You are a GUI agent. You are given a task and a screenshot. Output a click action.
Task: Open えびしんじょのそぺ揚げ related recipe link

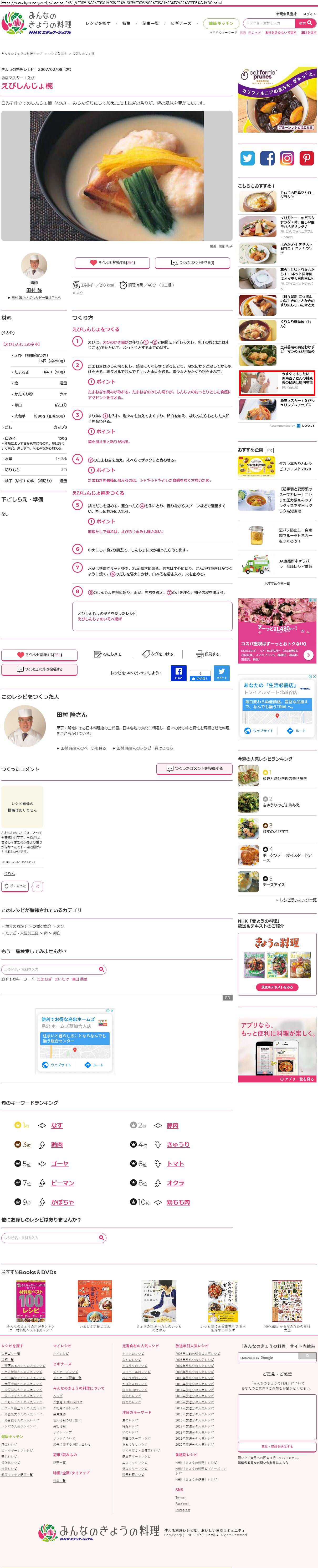pos(99,619)
